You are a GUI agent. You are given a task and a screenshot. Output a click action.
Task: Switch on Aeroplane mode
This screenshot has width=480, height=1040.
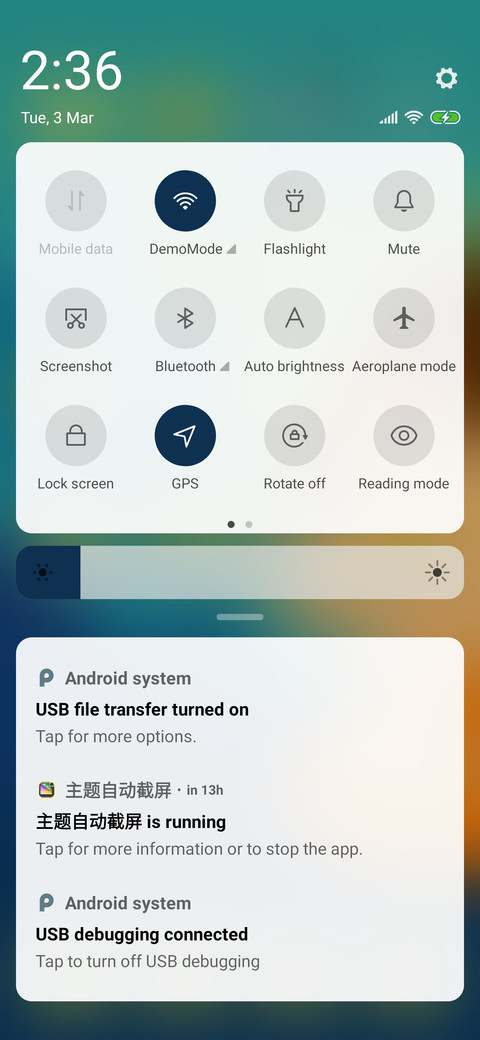click(404, 318)
